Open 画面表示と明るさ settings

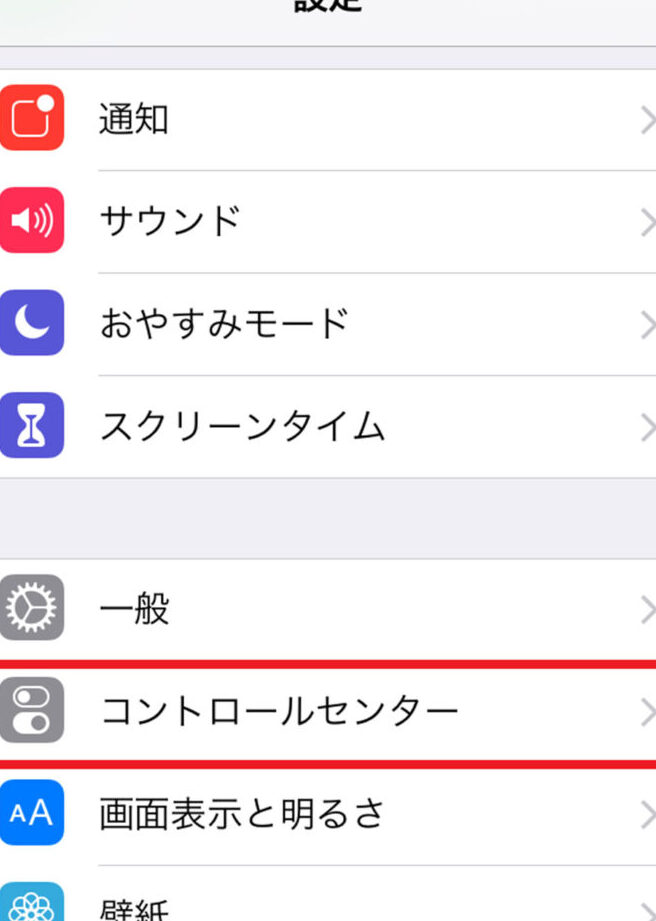pos(330,814)
